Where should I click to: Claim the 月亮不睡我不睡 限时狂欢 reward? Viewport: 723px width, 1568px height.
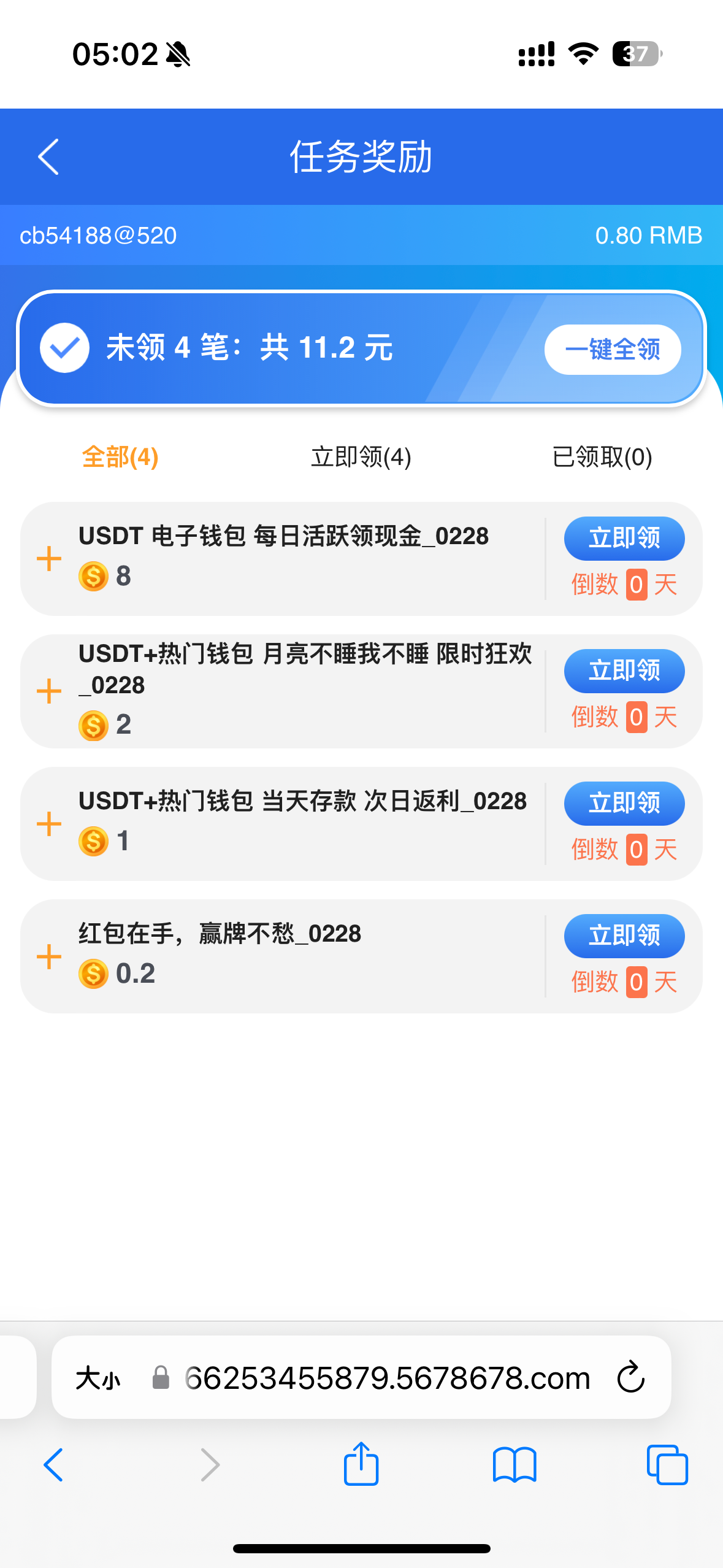(x=624, y=671)
